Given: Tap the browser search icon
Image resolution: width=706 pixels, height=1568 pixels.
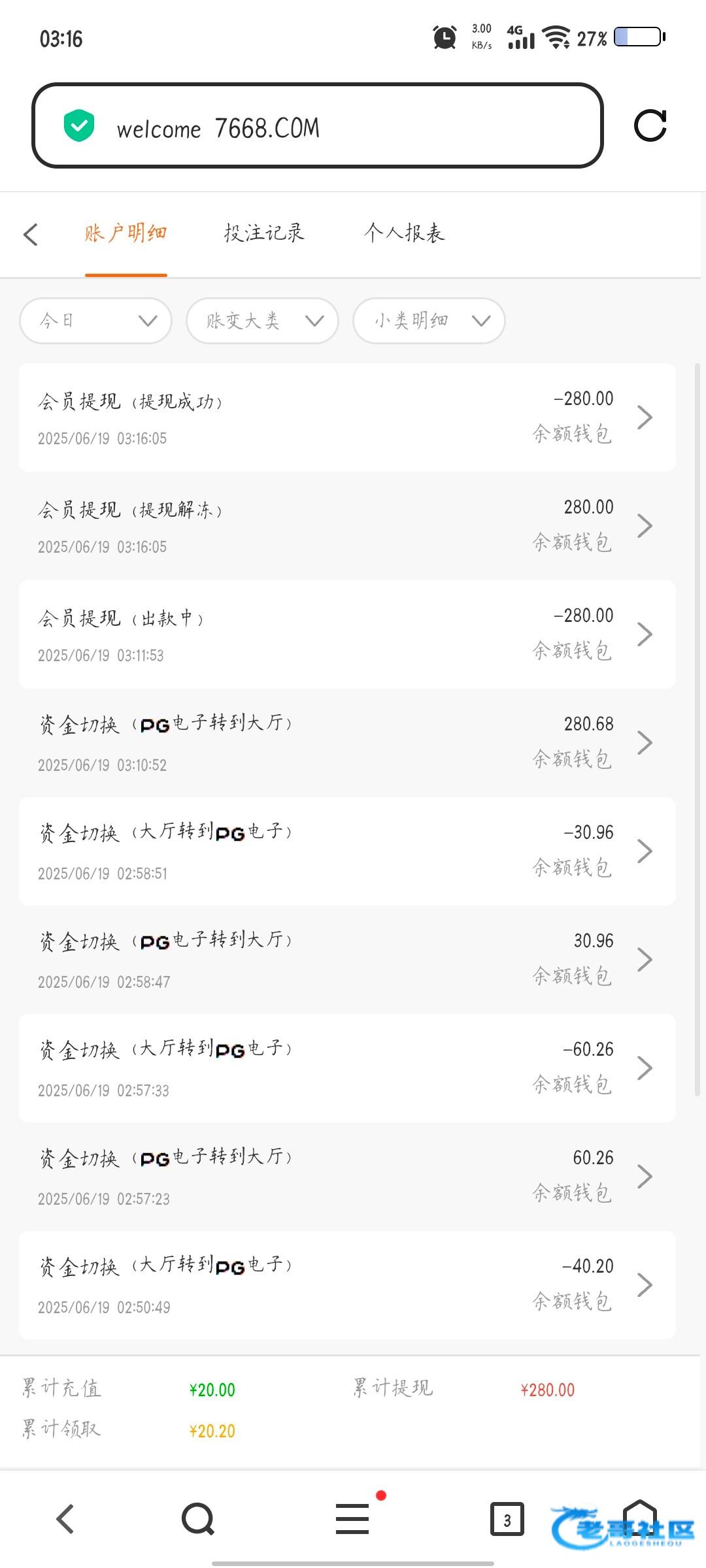Looking at the screenshot, I should pos(198,1519).
